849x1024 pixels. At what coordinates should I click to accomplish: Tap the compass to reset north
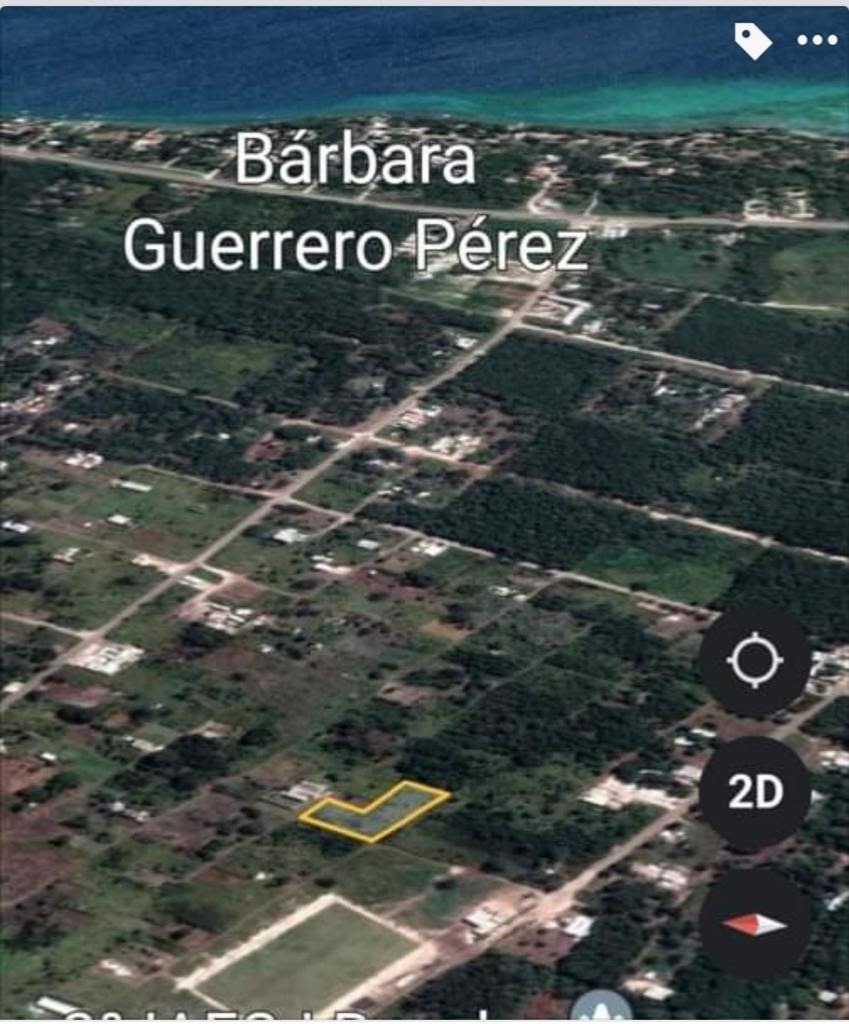click(x=754, y=923)
